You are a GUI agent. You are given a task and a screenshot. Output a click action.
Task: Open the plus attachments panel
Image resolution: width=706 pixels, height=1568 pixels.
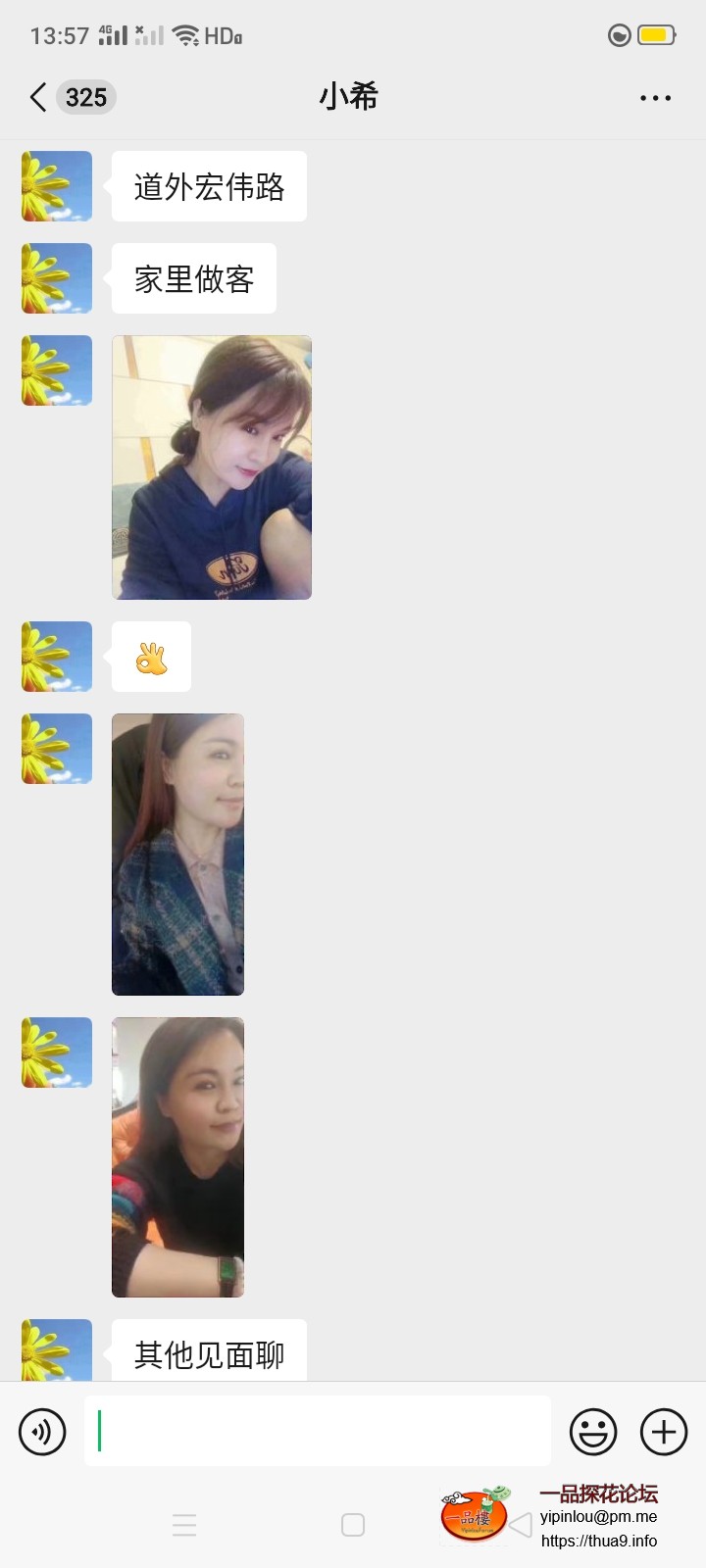click(664, 1432)
